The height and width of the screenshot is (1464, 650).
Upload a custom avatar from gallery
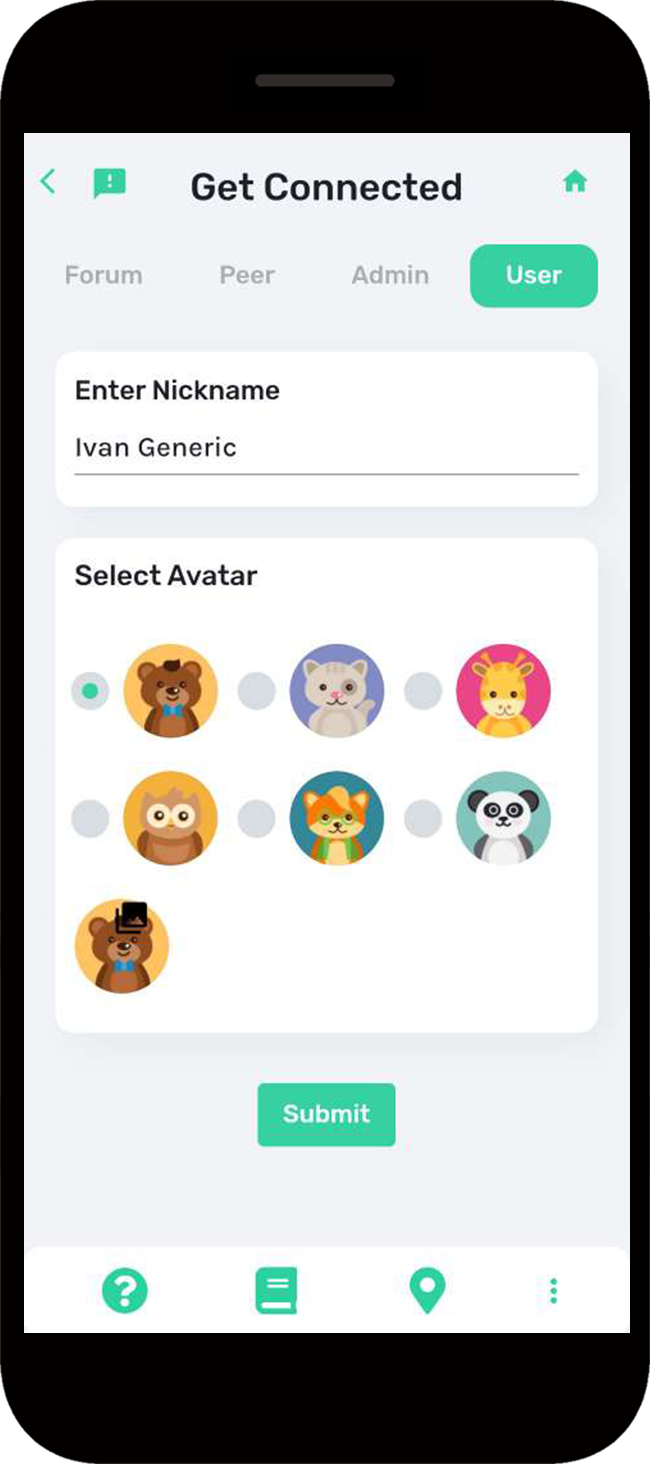130,918
